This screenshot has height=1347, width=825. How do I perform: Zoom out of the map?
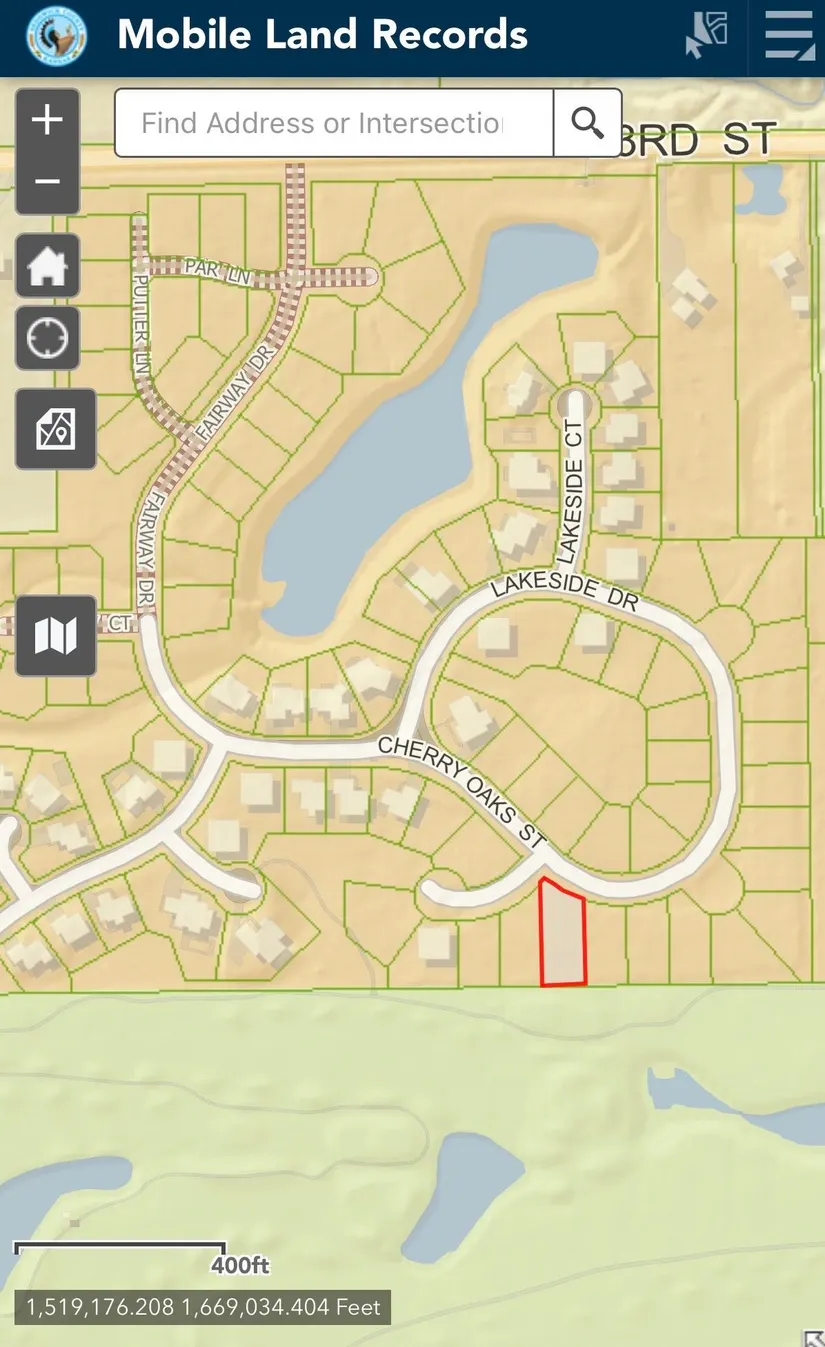[47, 182]
